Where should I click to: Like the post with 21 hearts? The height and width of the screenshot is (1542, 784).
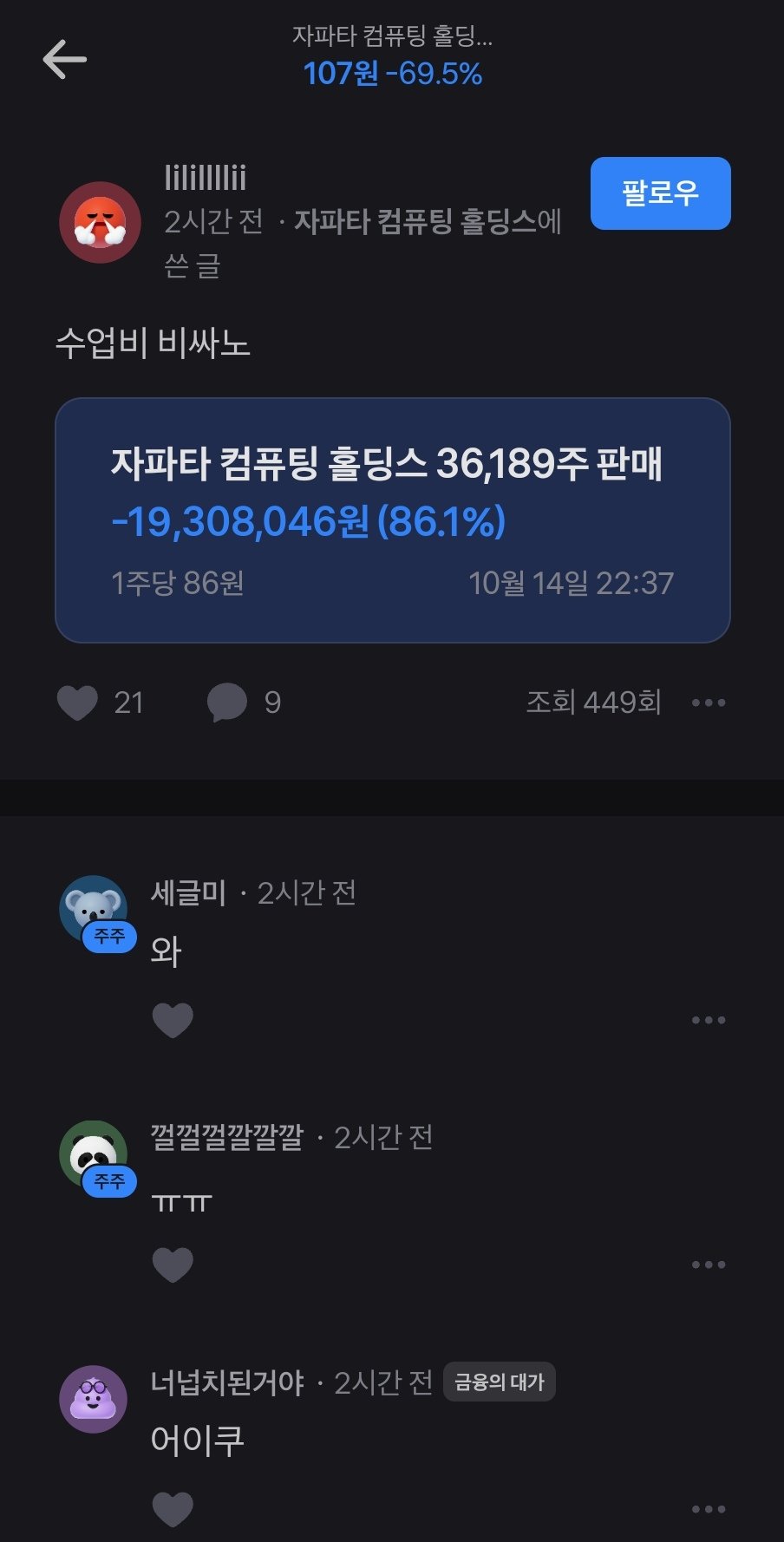pyautogui.click(x=77, y=702)
